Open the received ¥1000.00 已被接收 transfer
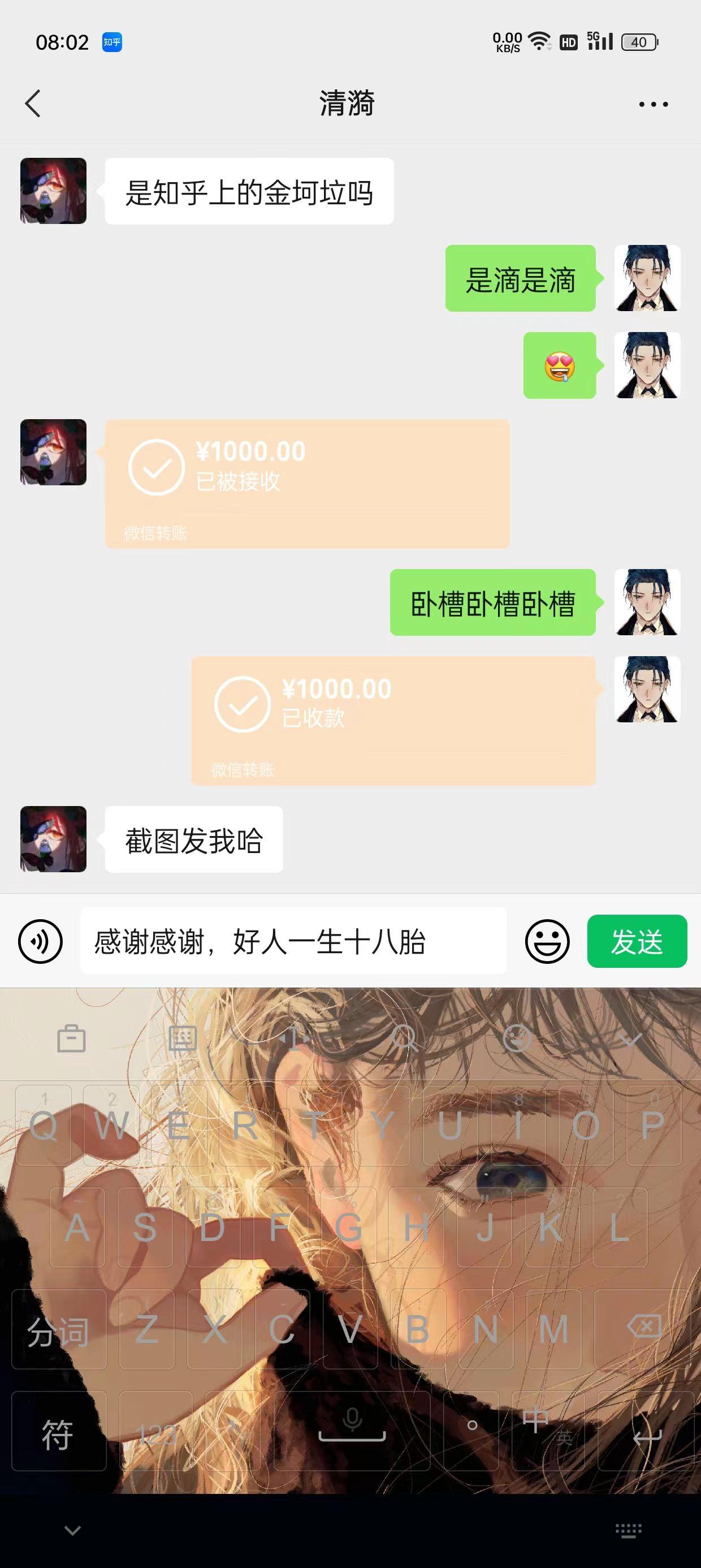Screen dimensions: 701x1568 pyautogui.click(x=308, y=483)
